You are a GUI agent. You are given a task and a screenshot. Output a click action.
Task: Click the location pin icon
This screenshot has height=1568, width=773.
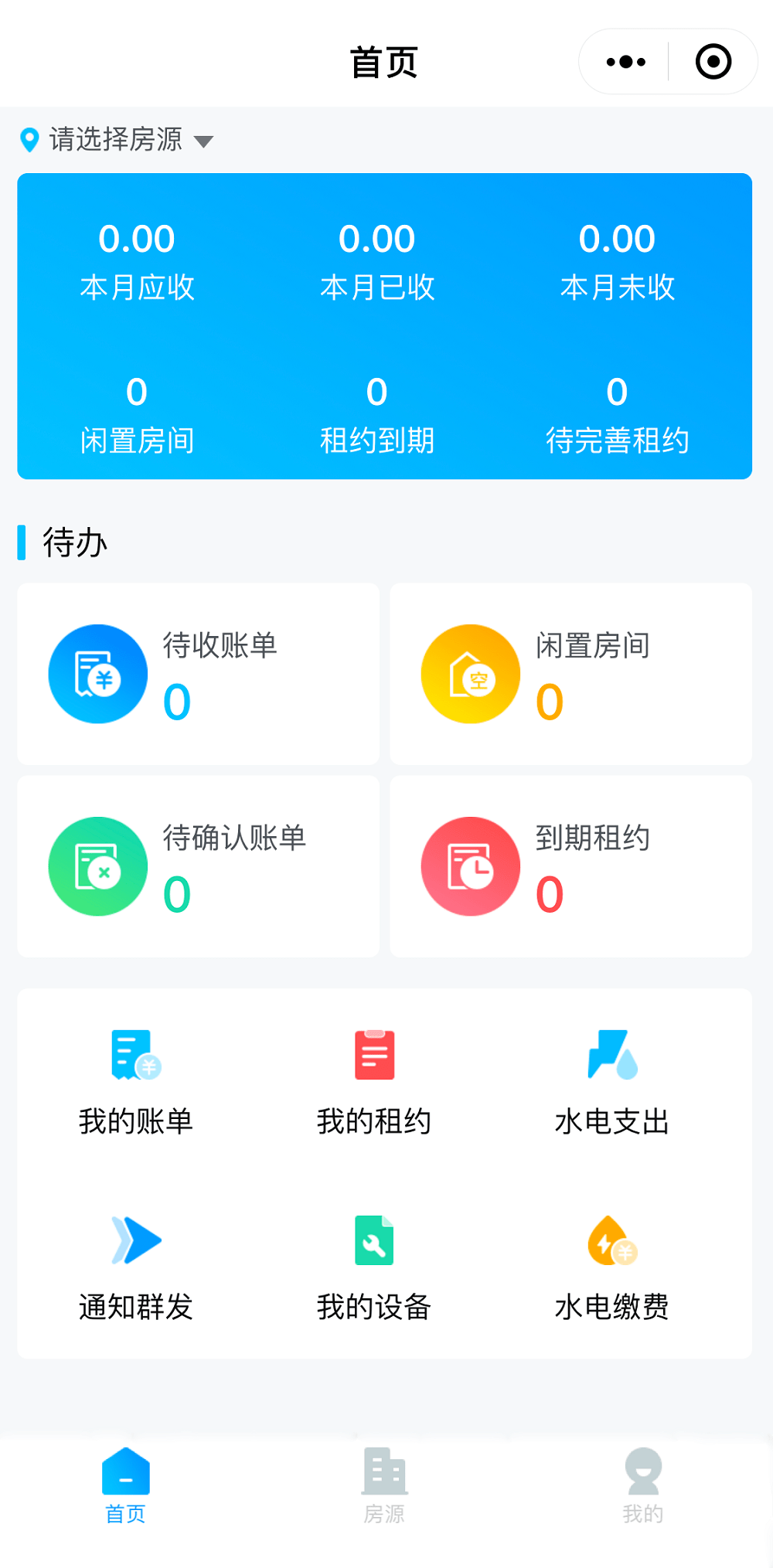[29, 140]
